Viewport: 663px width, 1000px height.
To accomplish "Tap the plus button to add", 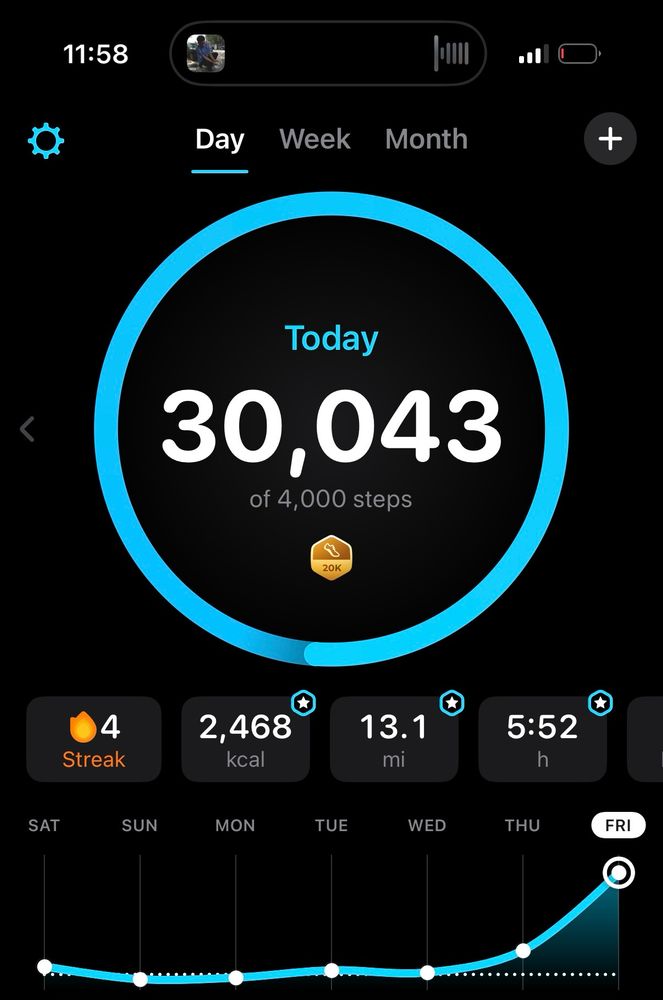I will [609, 139].
